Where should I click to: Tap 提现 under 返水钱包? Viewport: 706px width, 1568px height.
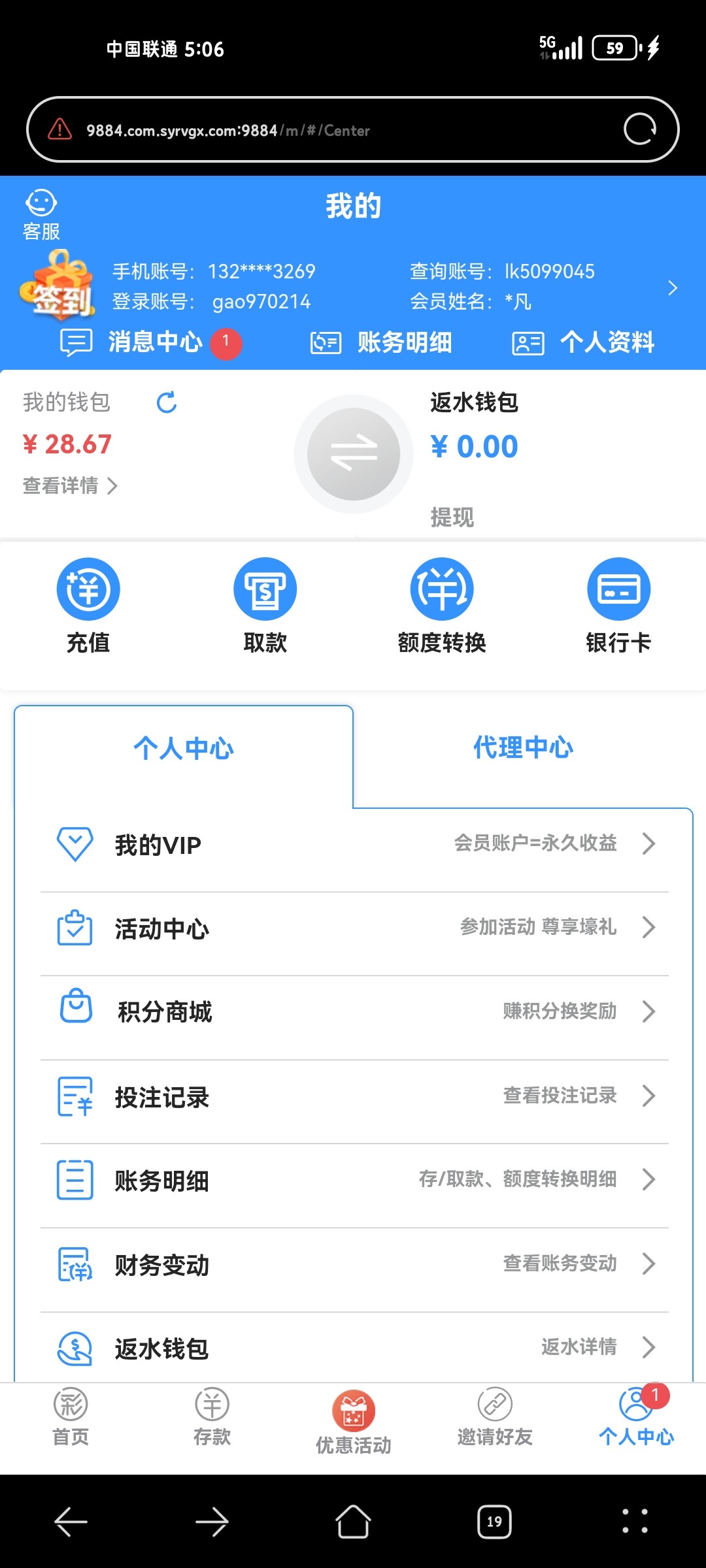tap(452, 517)
